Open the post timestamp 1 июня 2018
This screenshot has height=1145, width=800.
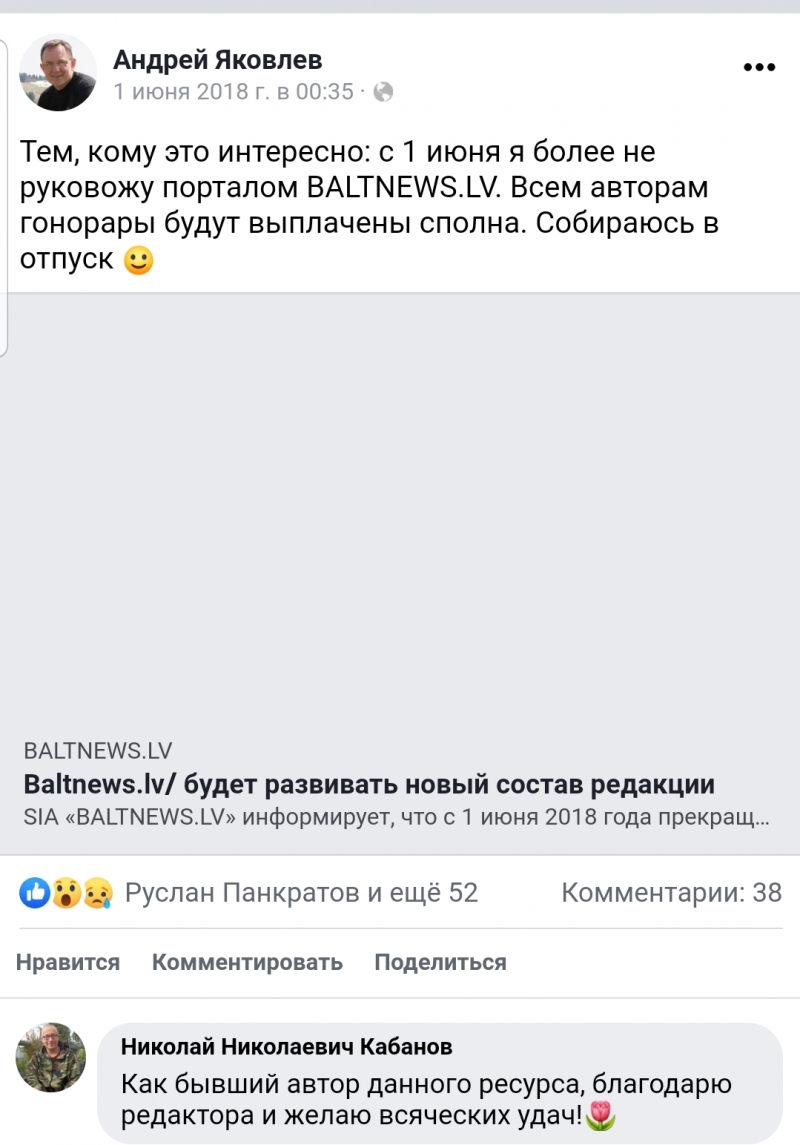[x=233, y=92]
